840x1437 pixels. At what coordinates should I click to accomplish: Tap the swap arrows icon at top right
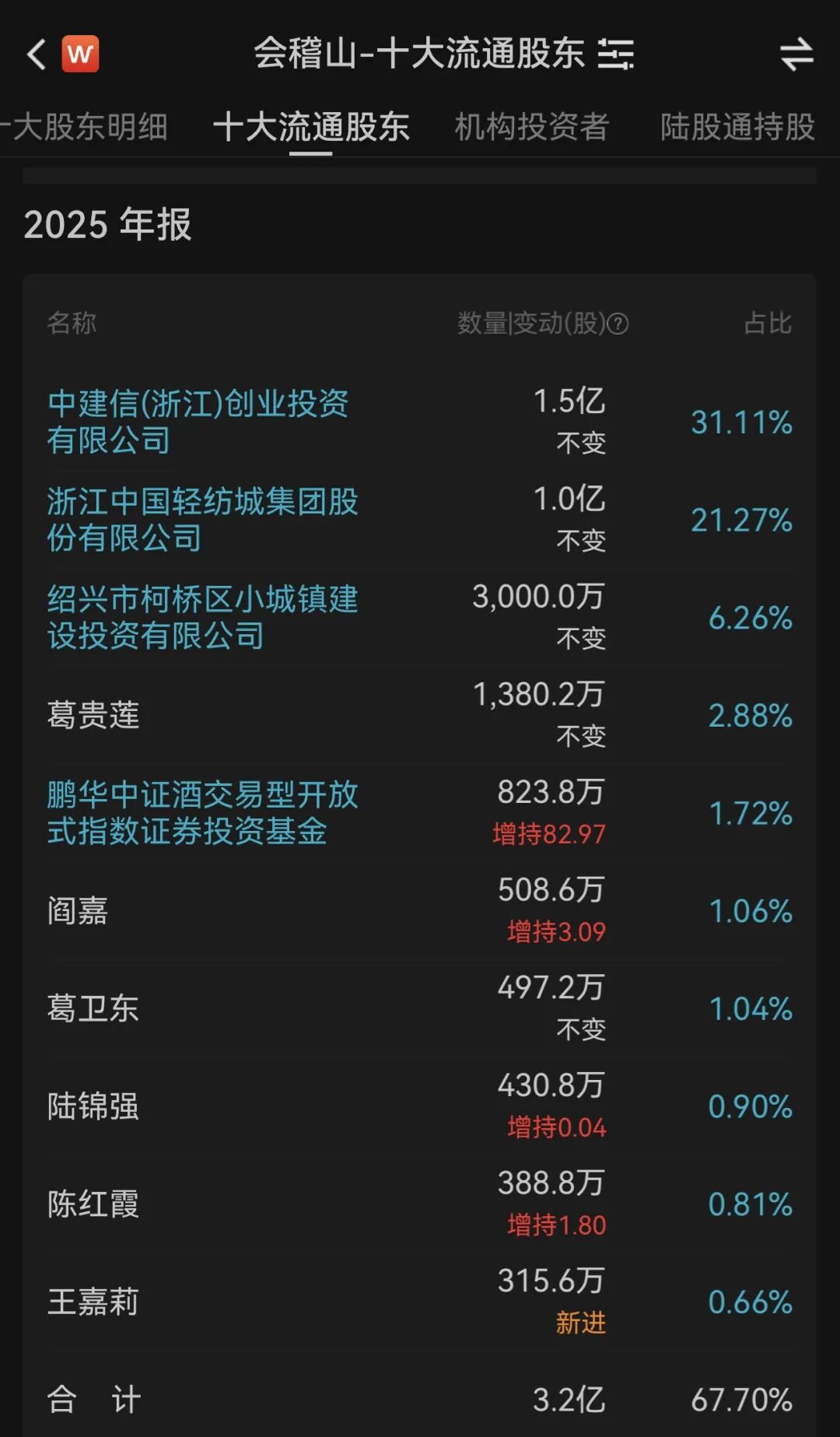click(796, 54)
